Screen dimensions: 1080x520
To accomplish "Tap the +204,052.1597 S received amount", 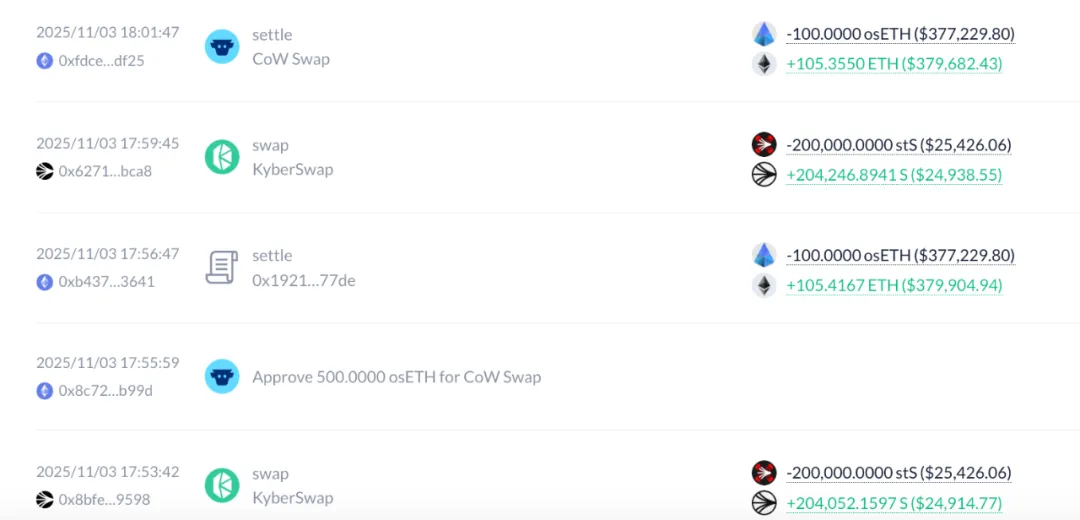I will (893, 503).
